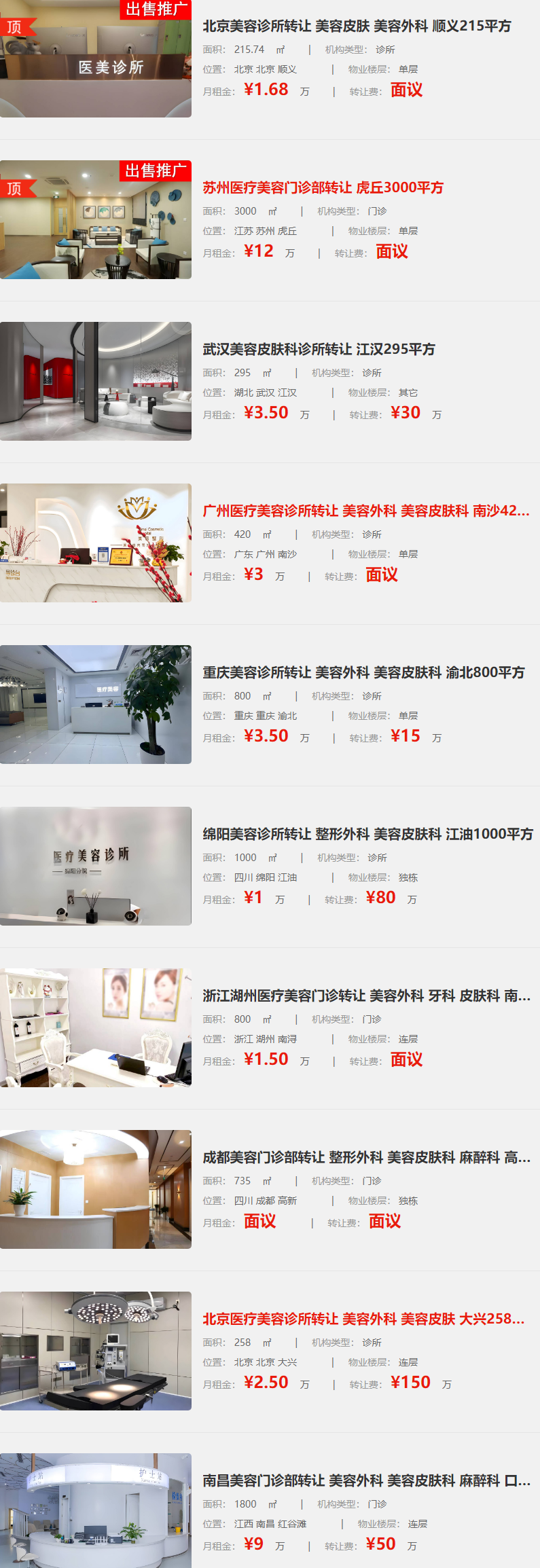This screenshot has height=1568, width=540.
Task: Open the 重庆美容诊所转让 渝北800平方 listing
Action: click(x=363, y=673)
